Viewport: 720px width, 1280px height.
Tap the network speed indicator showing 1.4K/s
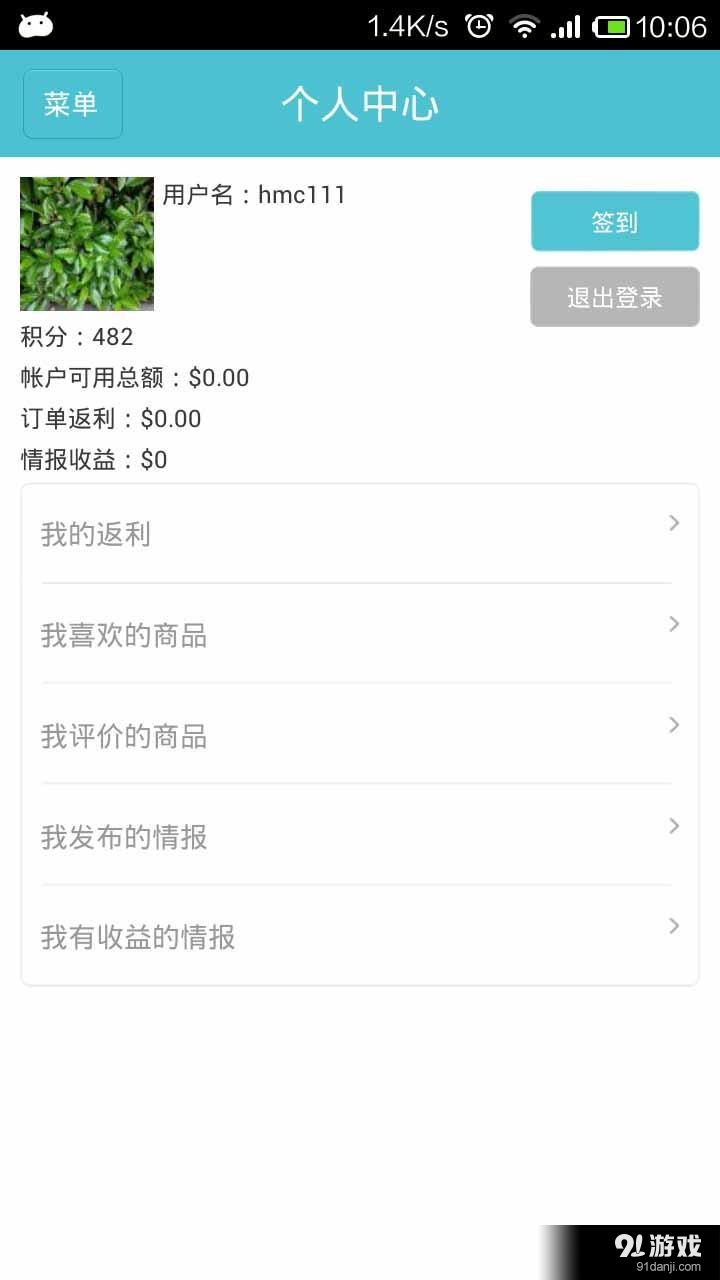(x=412, y=24)
